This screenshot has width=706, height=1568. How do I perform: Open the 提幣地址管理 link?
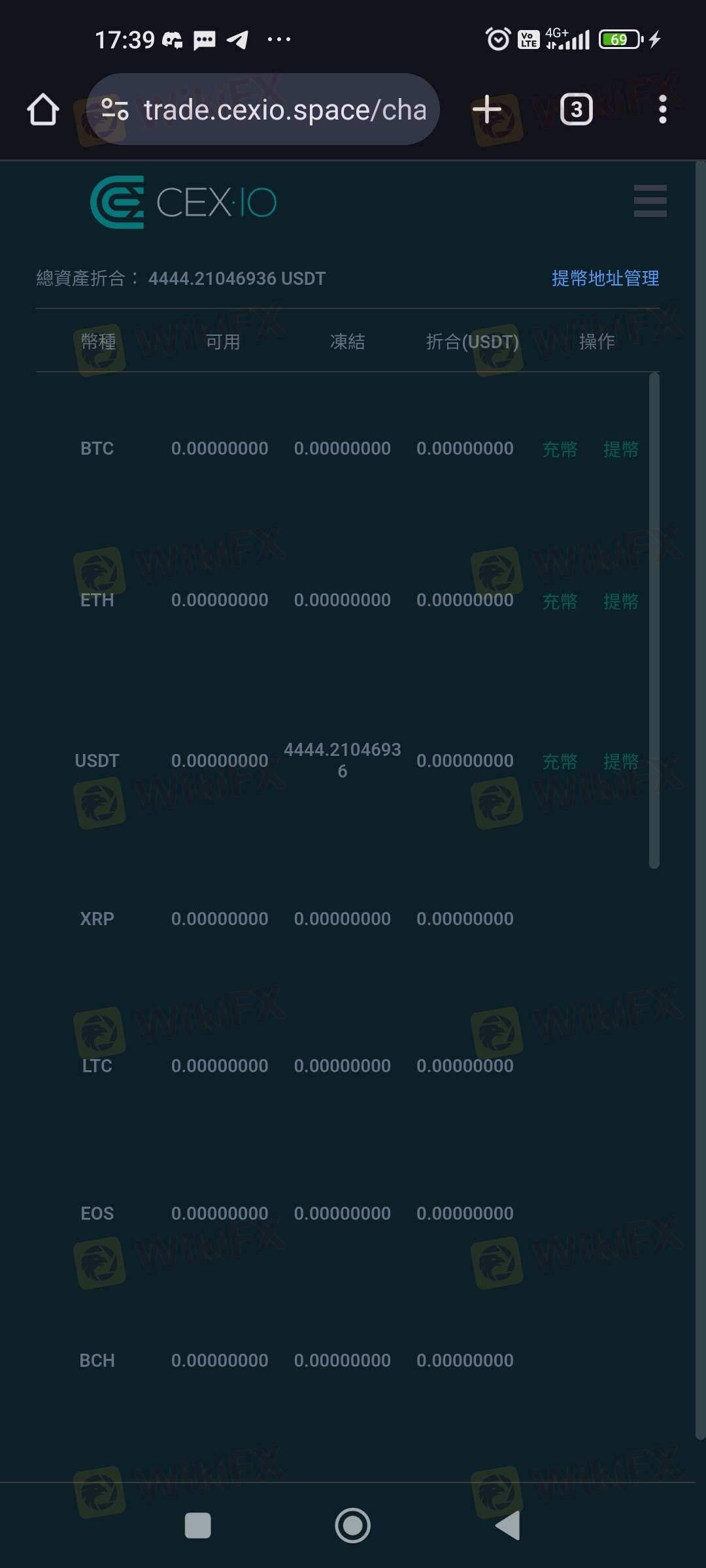tap(605, 278)
